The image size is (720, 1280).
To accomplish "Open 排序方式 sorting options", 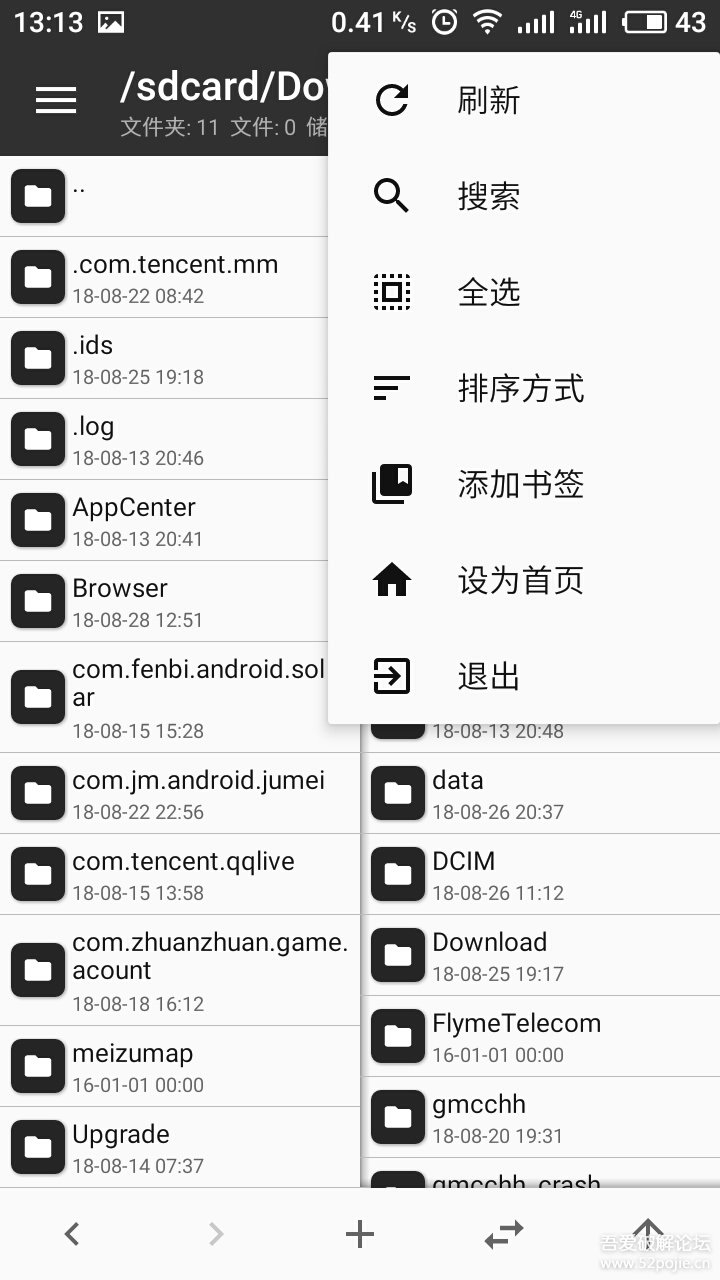I will (x=520, y=388).
